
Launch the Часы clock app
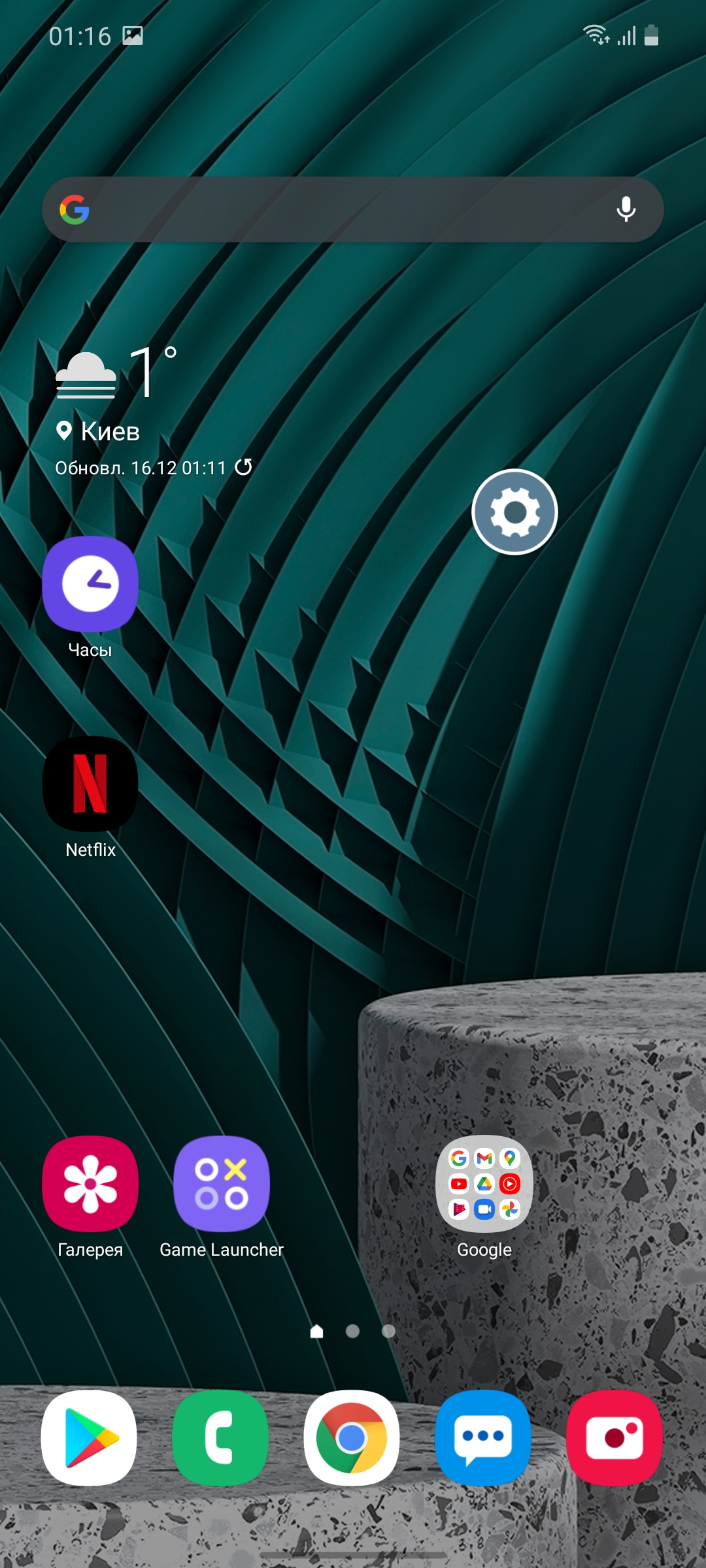pyautogui.click(x=90, y=583)
